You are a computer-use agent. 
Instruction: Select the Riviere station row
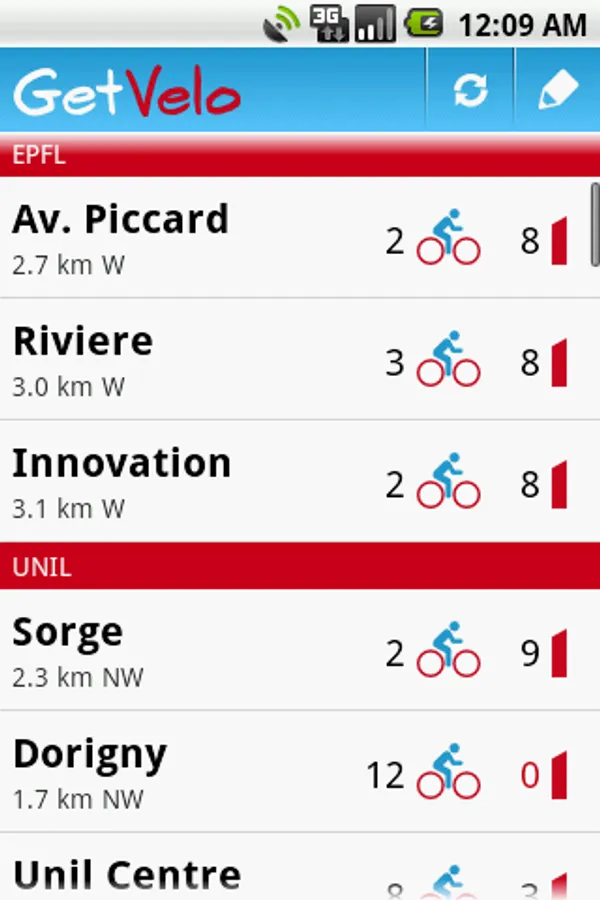pos(290,360)
